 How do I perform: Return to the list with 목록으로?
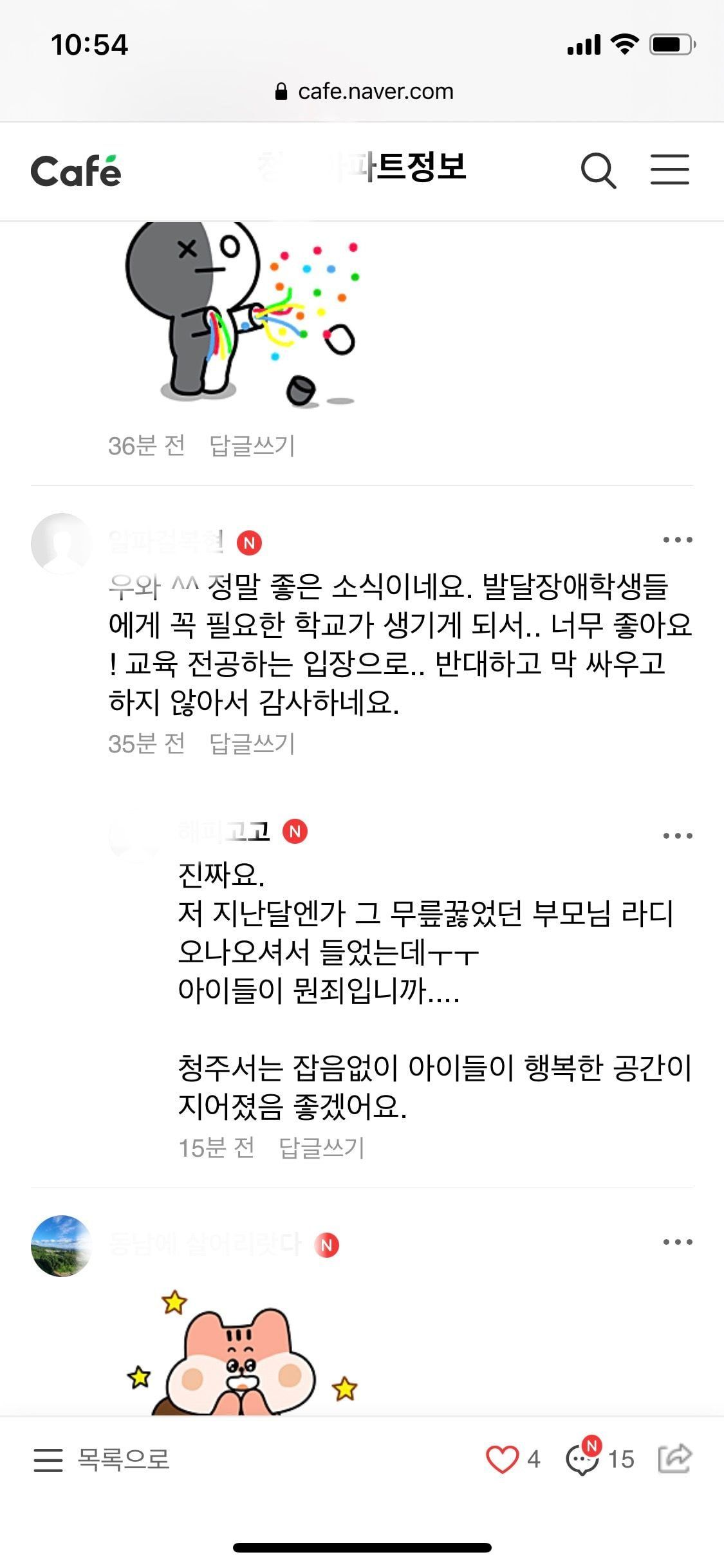(x=102, y=1459)
